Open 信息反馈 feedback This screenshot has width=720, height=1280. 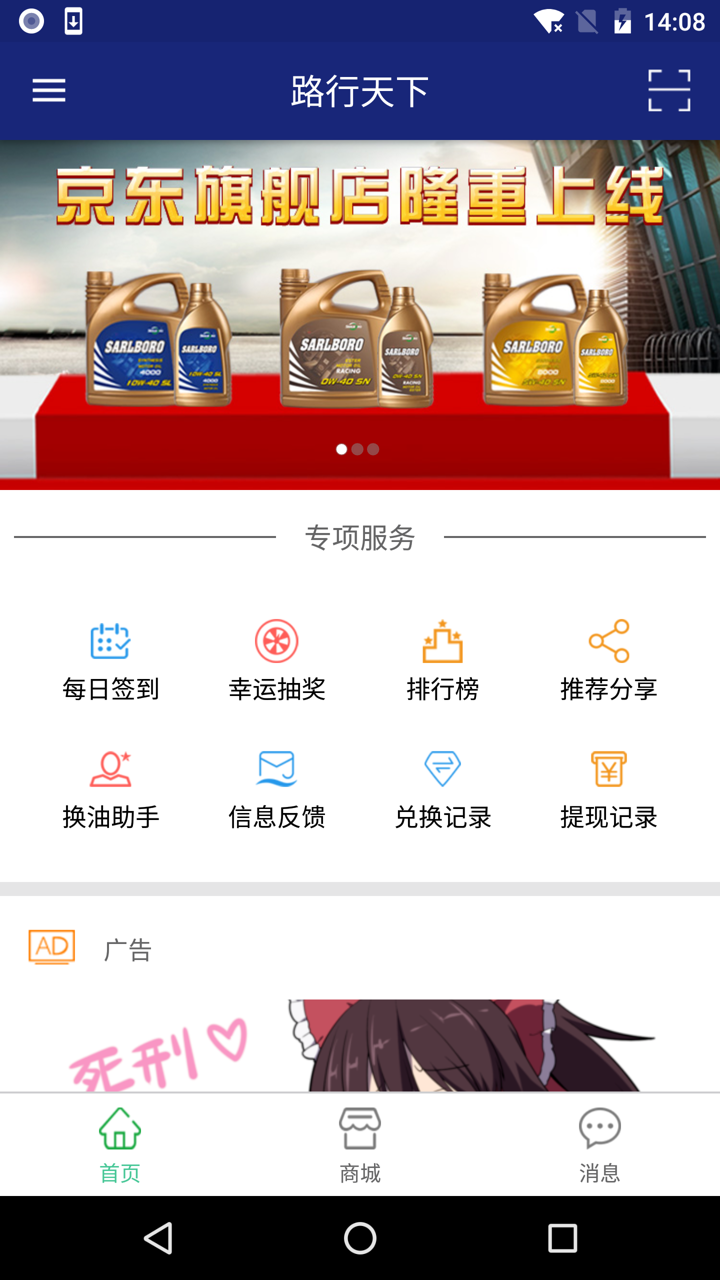277,788
